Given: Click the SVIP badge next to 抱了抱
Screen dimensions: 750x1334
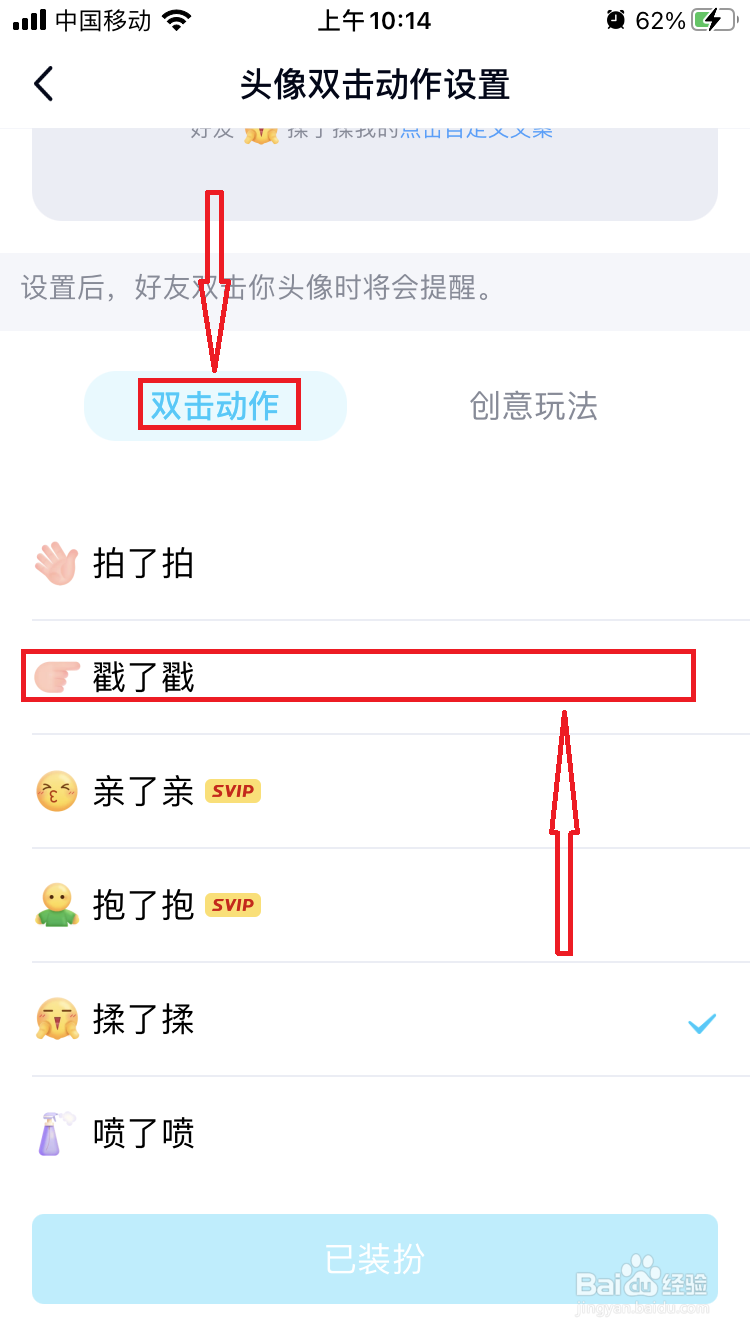Looking at the screenshot, I should 233,905.
